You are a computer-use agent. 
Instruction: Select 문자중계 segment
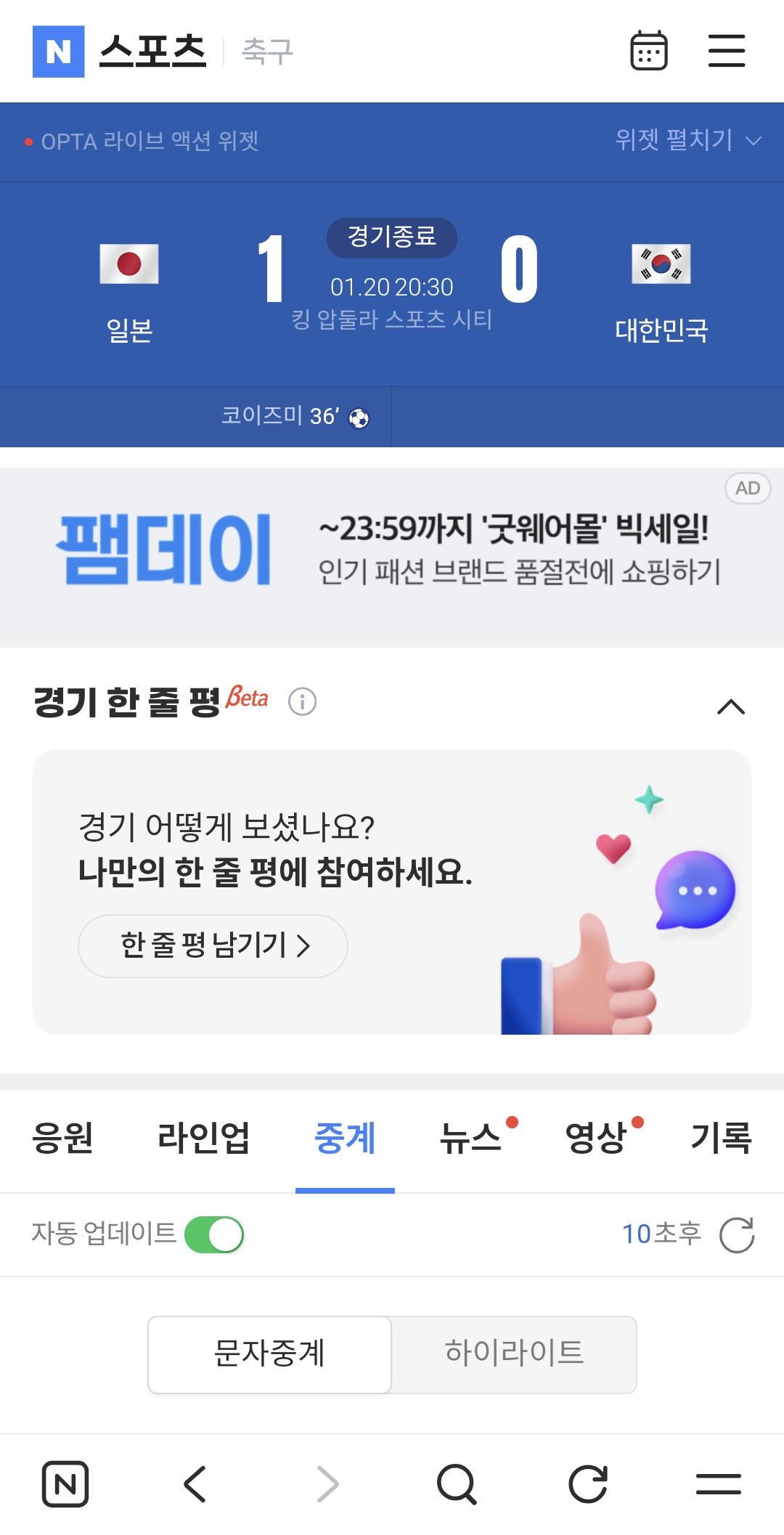(x=269, y=1354)
